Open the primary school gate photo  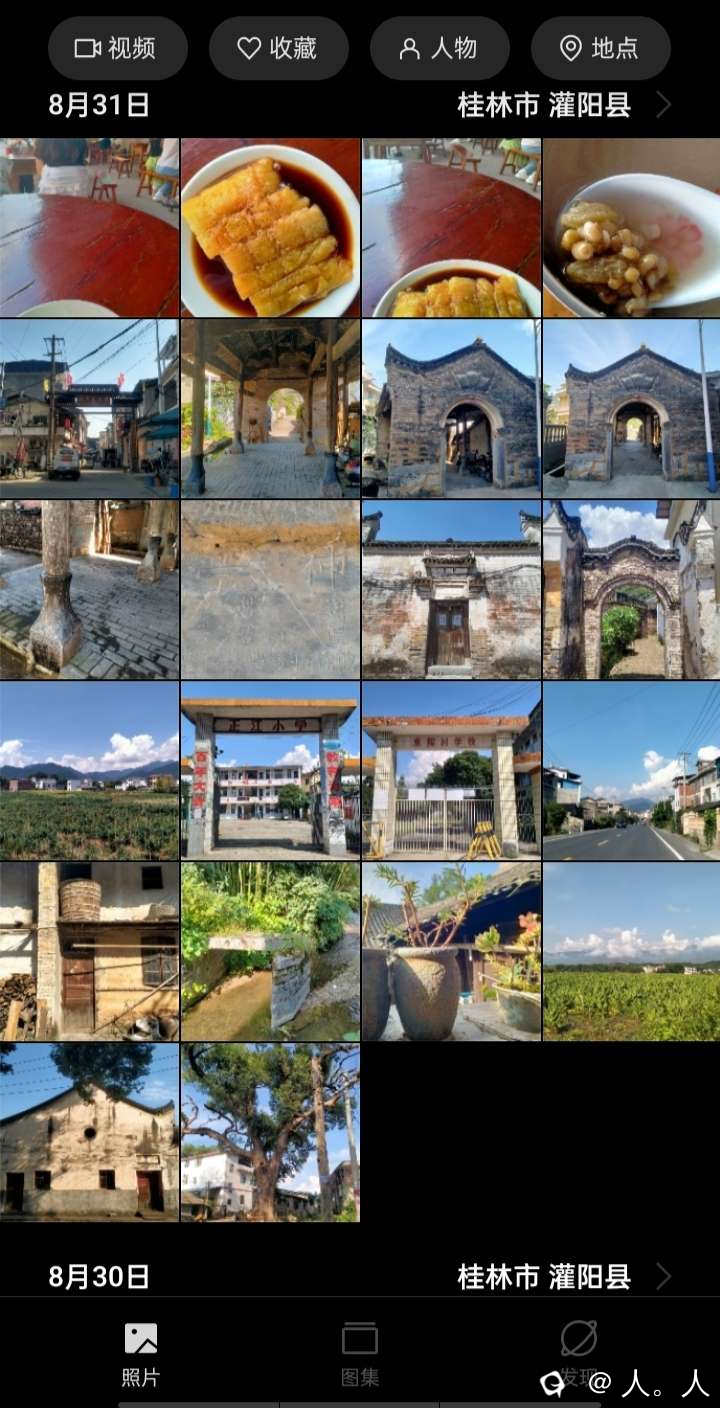tap(270, 770)
